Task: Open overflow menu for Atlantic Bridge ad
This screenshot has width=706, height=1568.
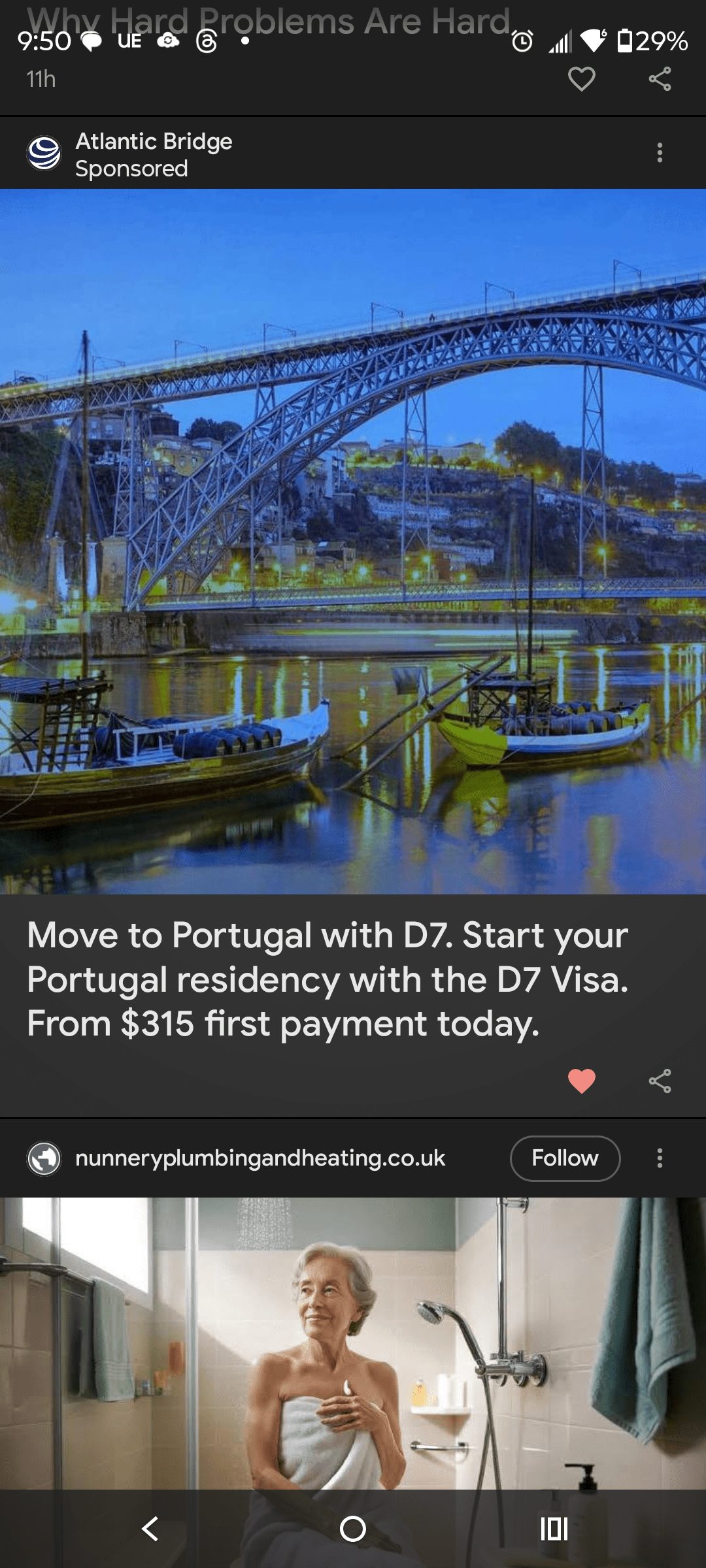Action: pos(660,153)
